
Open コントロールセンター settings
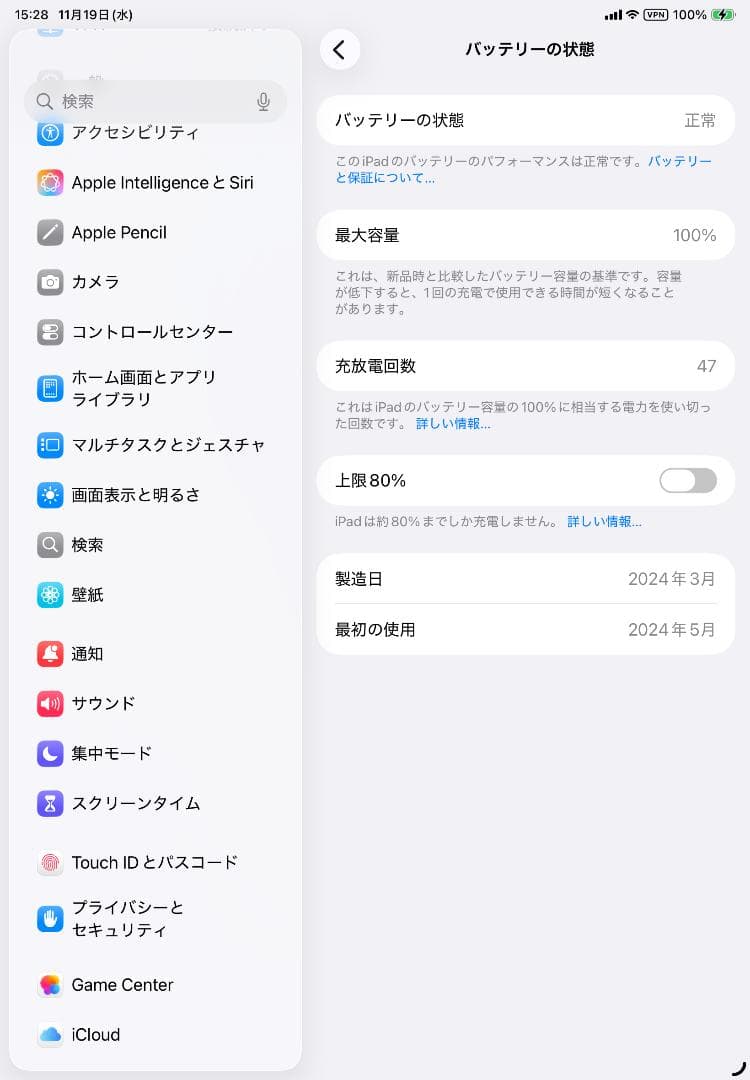click(x=150, y=332)
